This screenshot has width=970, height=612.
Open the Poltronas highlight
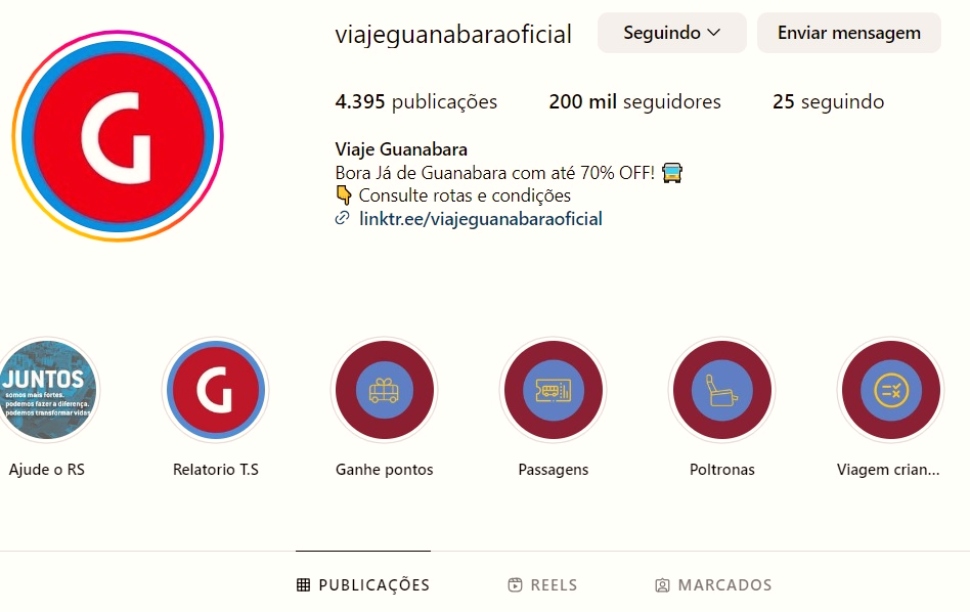pos(722,390)
